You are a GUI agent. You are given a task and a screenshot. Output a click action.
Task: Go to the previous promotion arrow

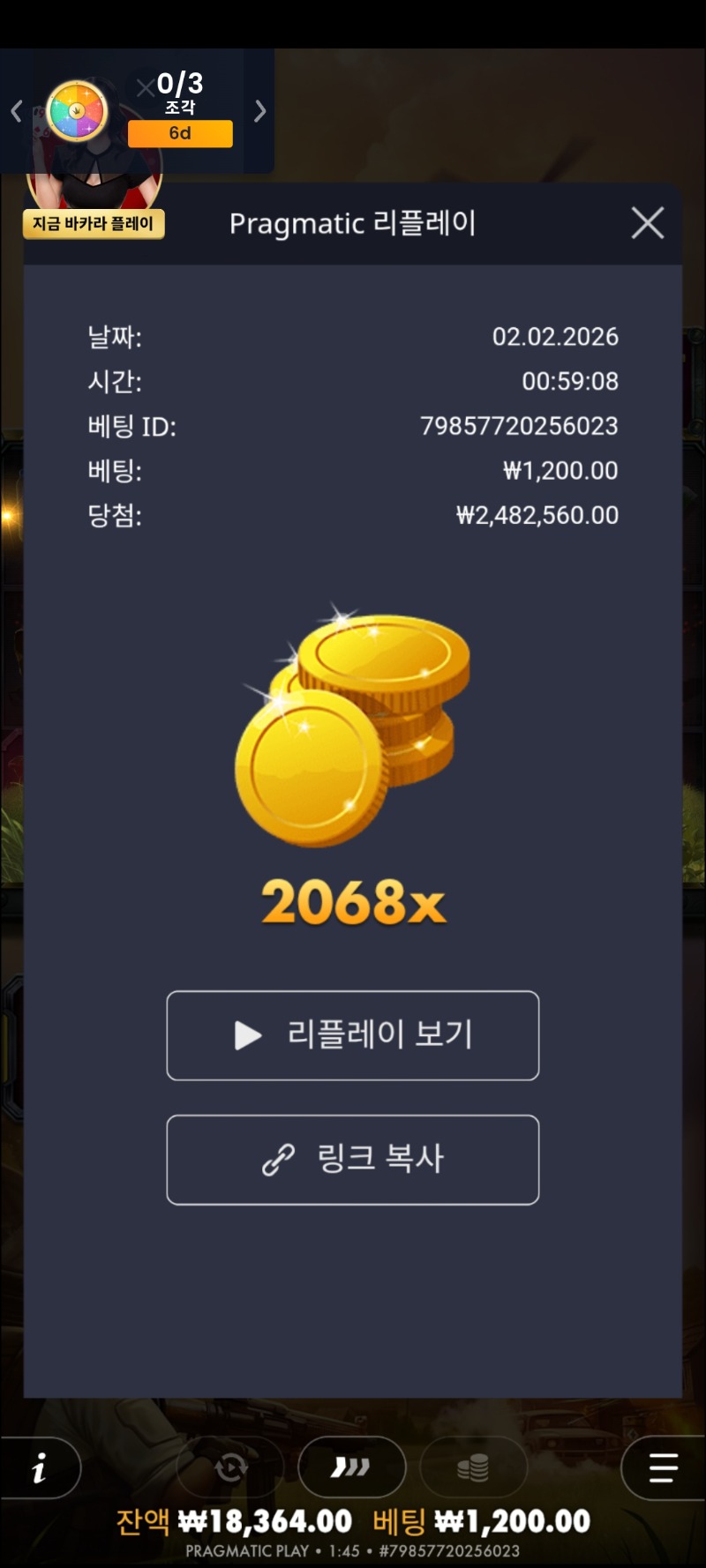16,111
